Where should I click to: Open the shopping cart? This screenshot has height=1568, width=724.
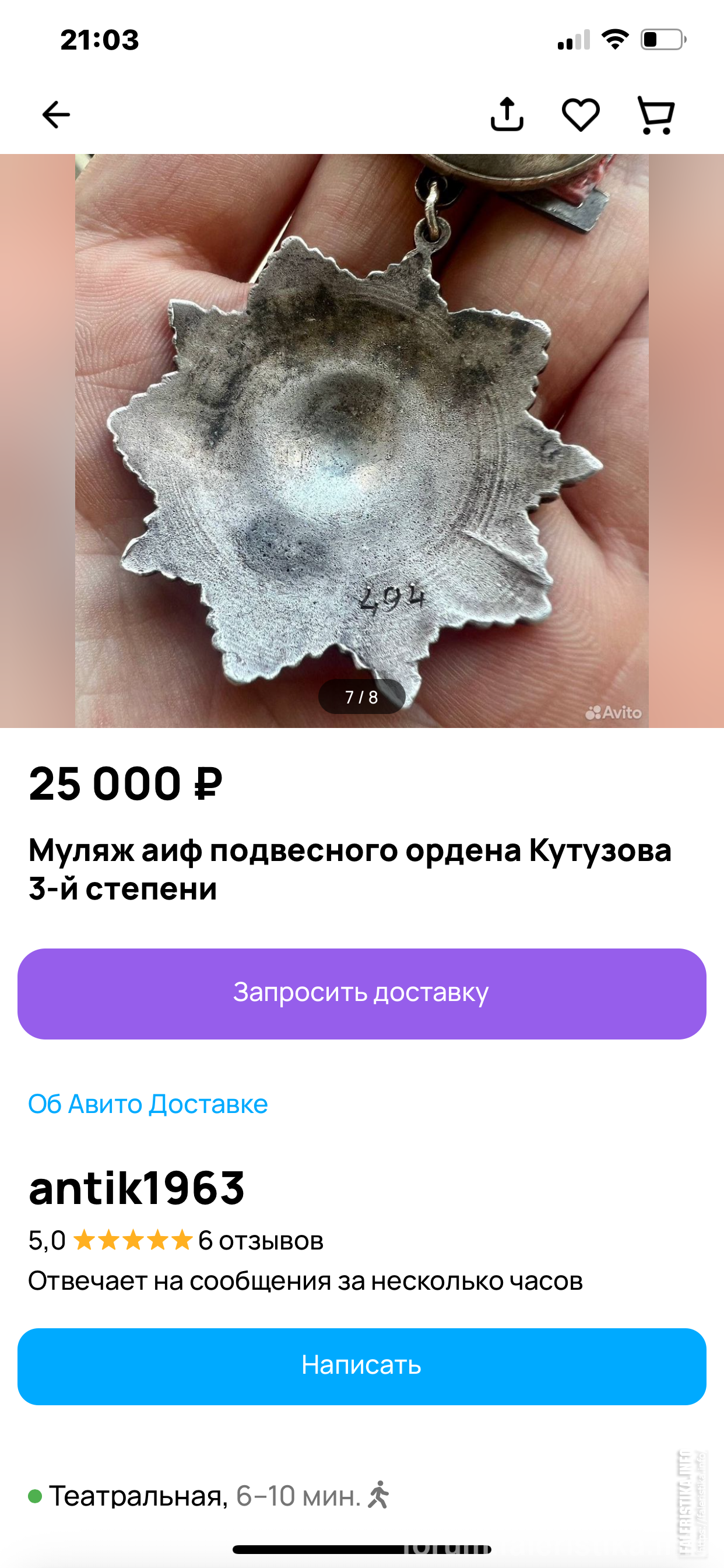656,115
